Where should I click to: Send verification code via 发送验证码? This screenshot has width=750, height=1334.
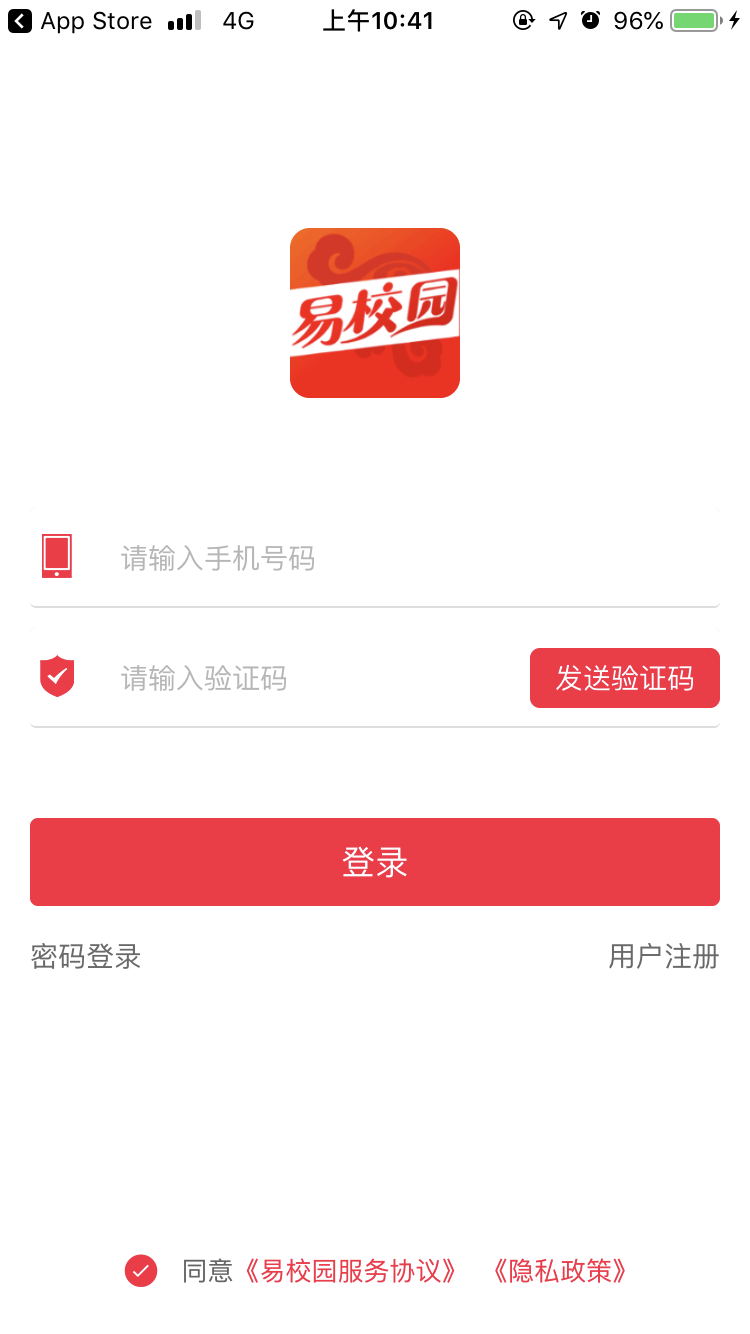pos(624,678)
